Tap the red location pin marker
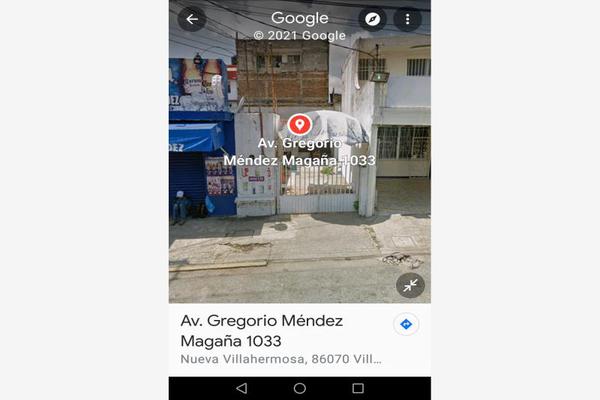600x400 pixels. pos(299,125)
